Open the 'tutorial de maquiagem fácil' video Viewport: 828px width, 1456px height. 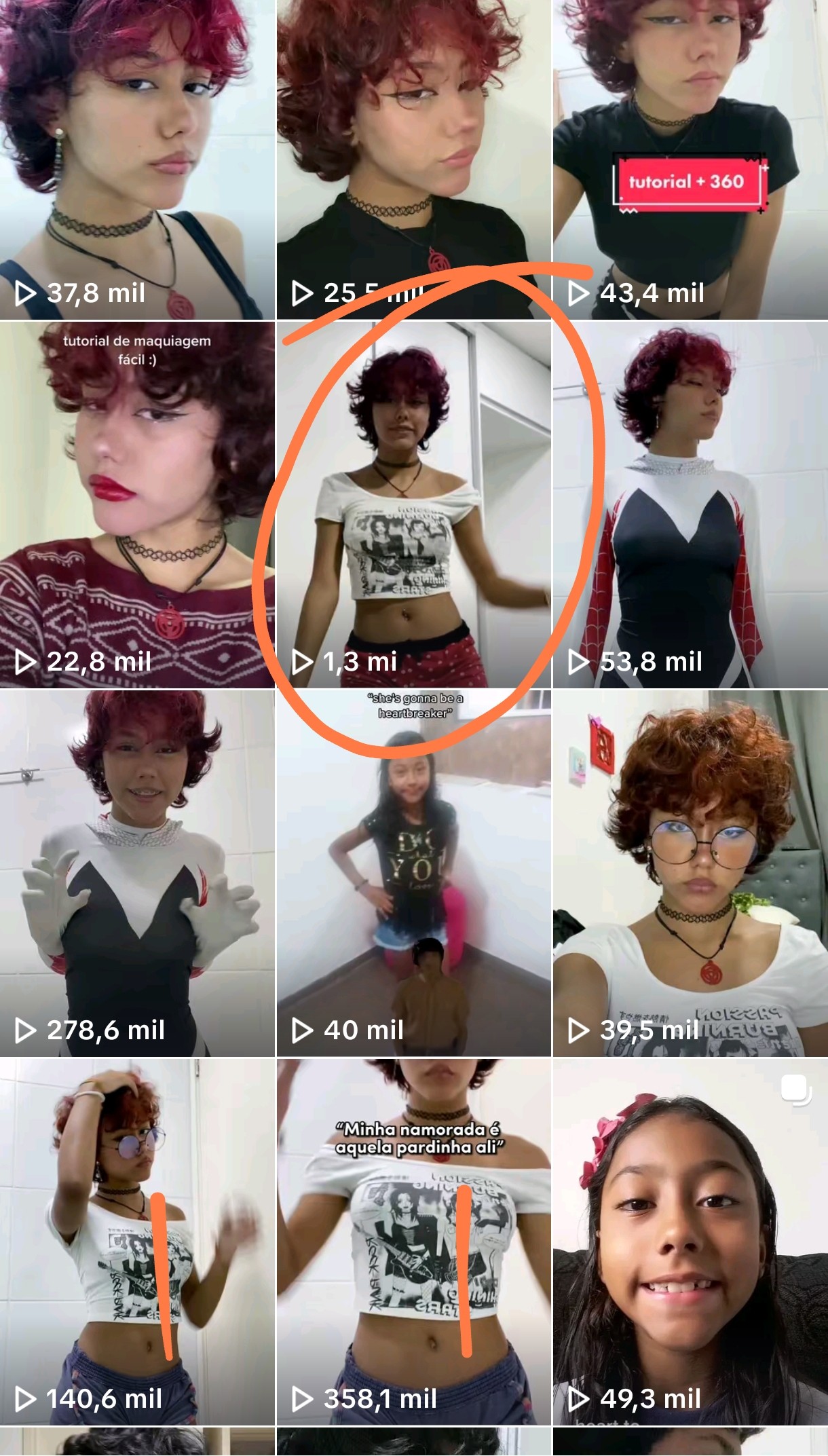pyautogui.click(x=137, y=506)
